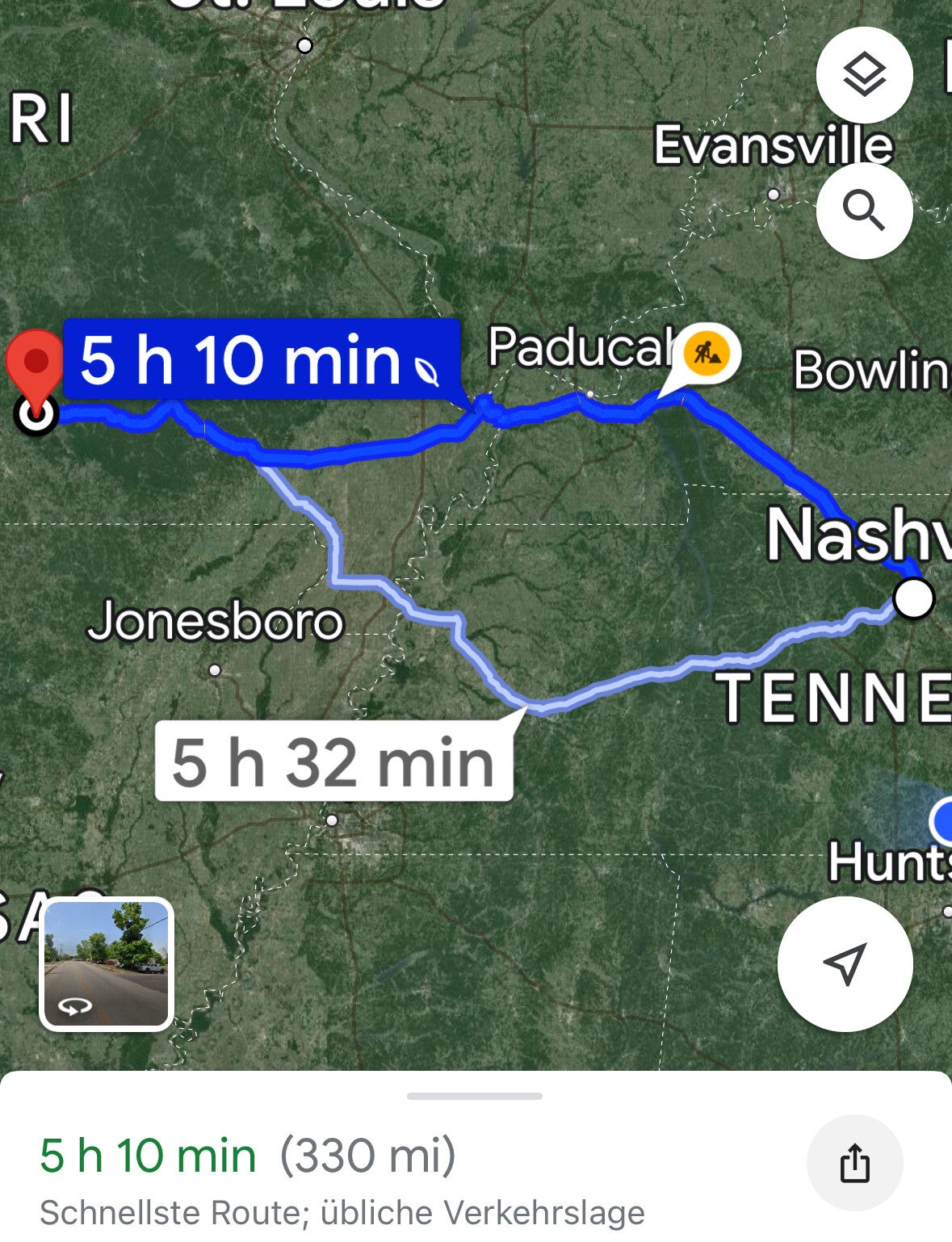
Task: Tap the roadwork warning icon near Paducah
Action: point(706,352)
